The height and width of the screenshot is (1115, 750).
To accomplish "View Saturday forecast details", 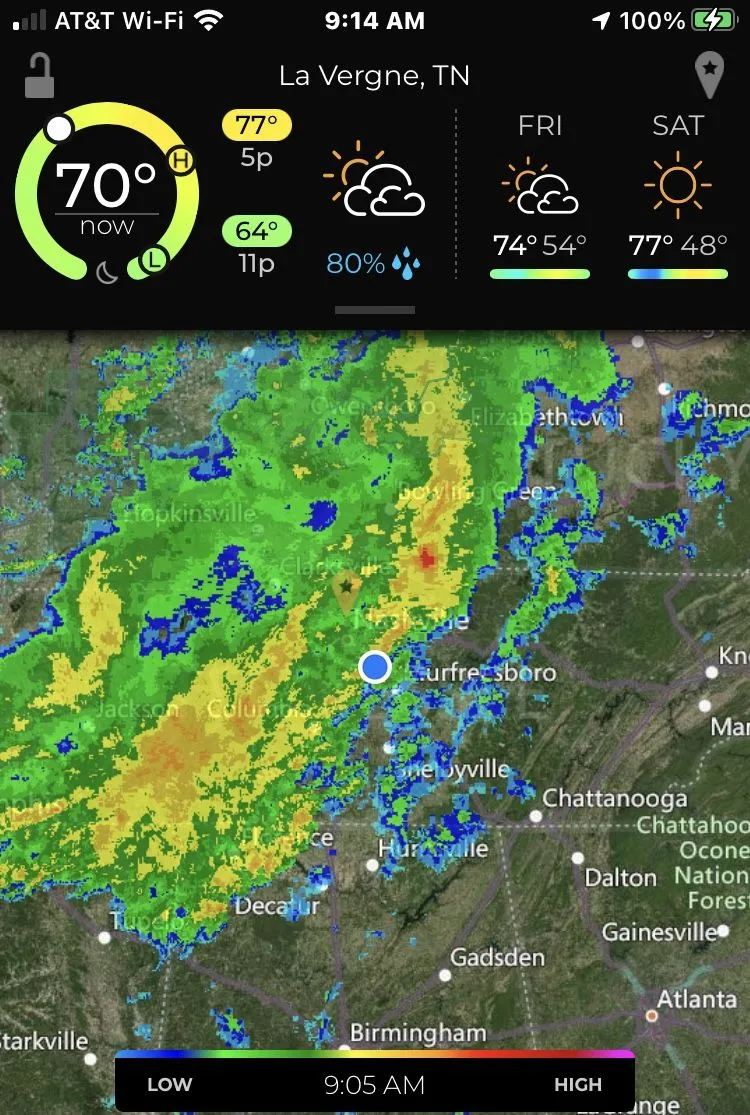I will tap(678, 197).
